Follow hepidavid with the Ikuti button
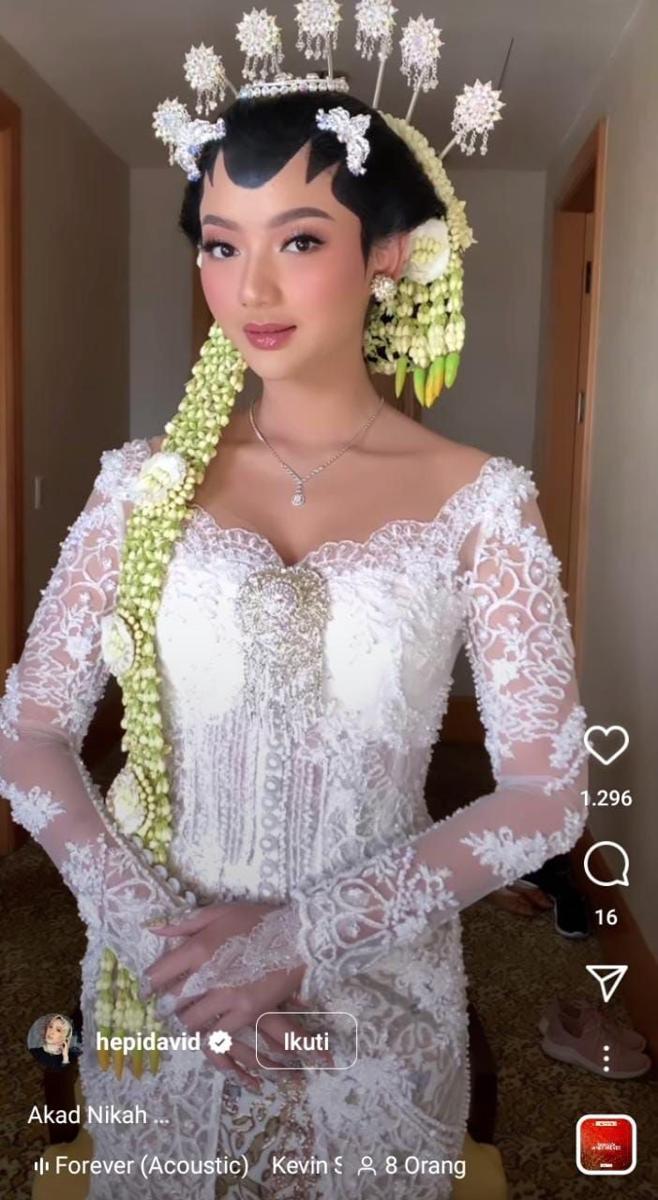Viewport: 658px width, 1200px height. tap(306, 1041)
